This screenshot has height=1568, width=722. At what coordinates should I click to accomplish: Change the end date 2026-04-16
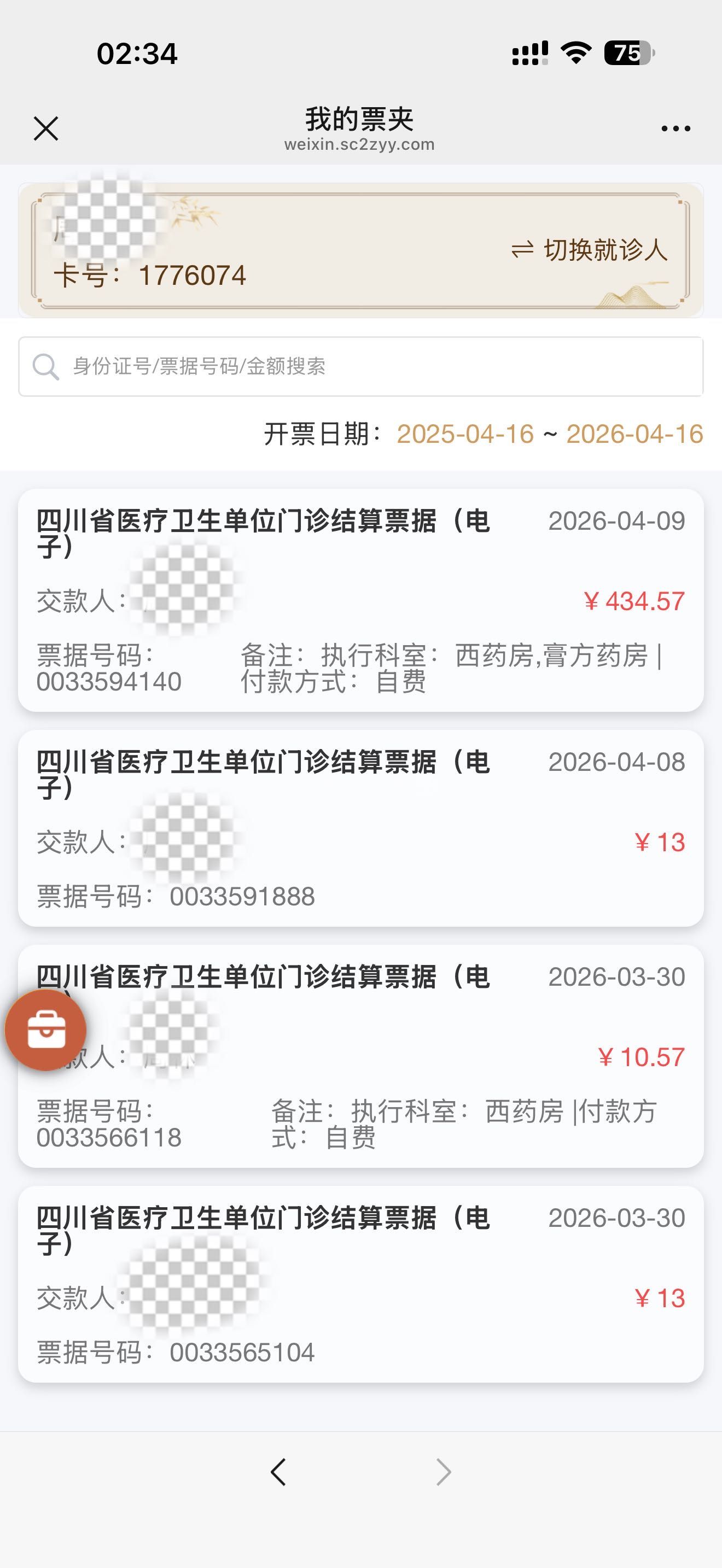click(x=634, y=434)
